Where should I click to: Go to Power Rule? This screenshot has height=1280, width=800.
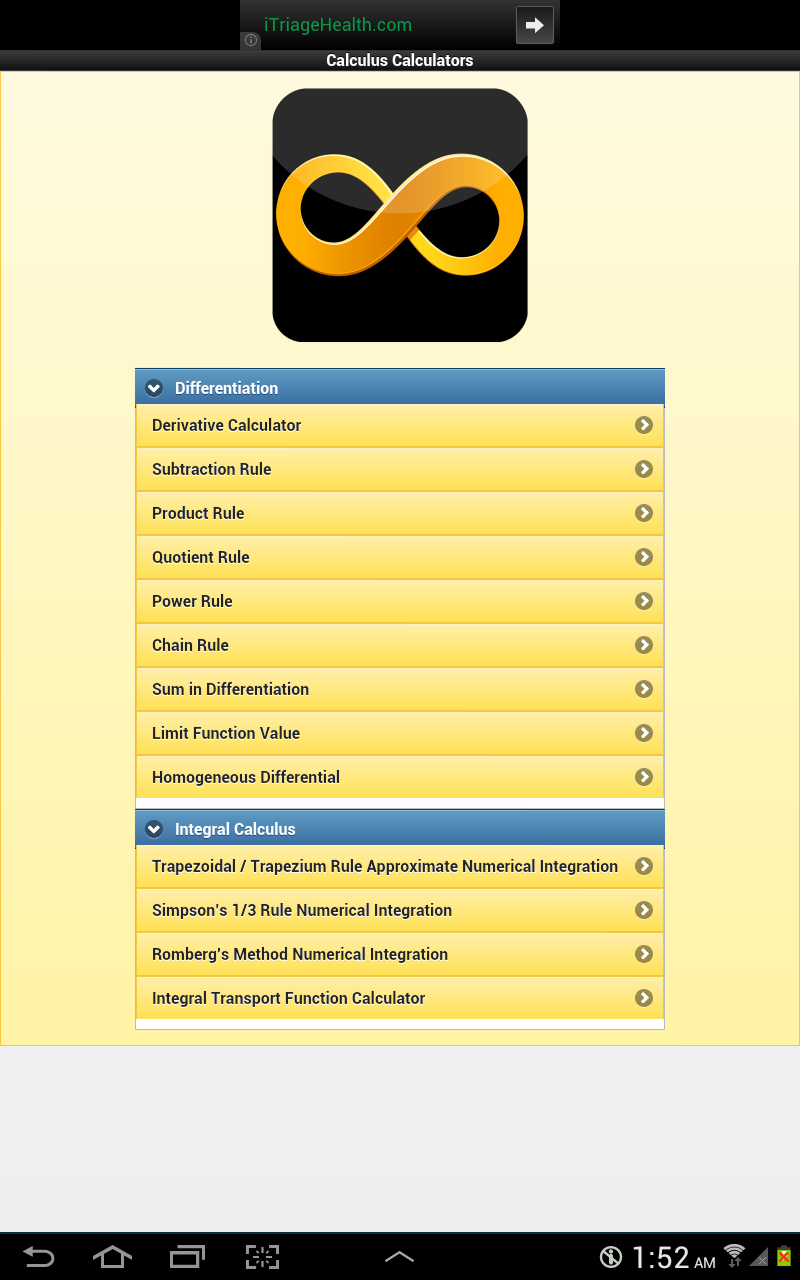(x=400, y=601)
